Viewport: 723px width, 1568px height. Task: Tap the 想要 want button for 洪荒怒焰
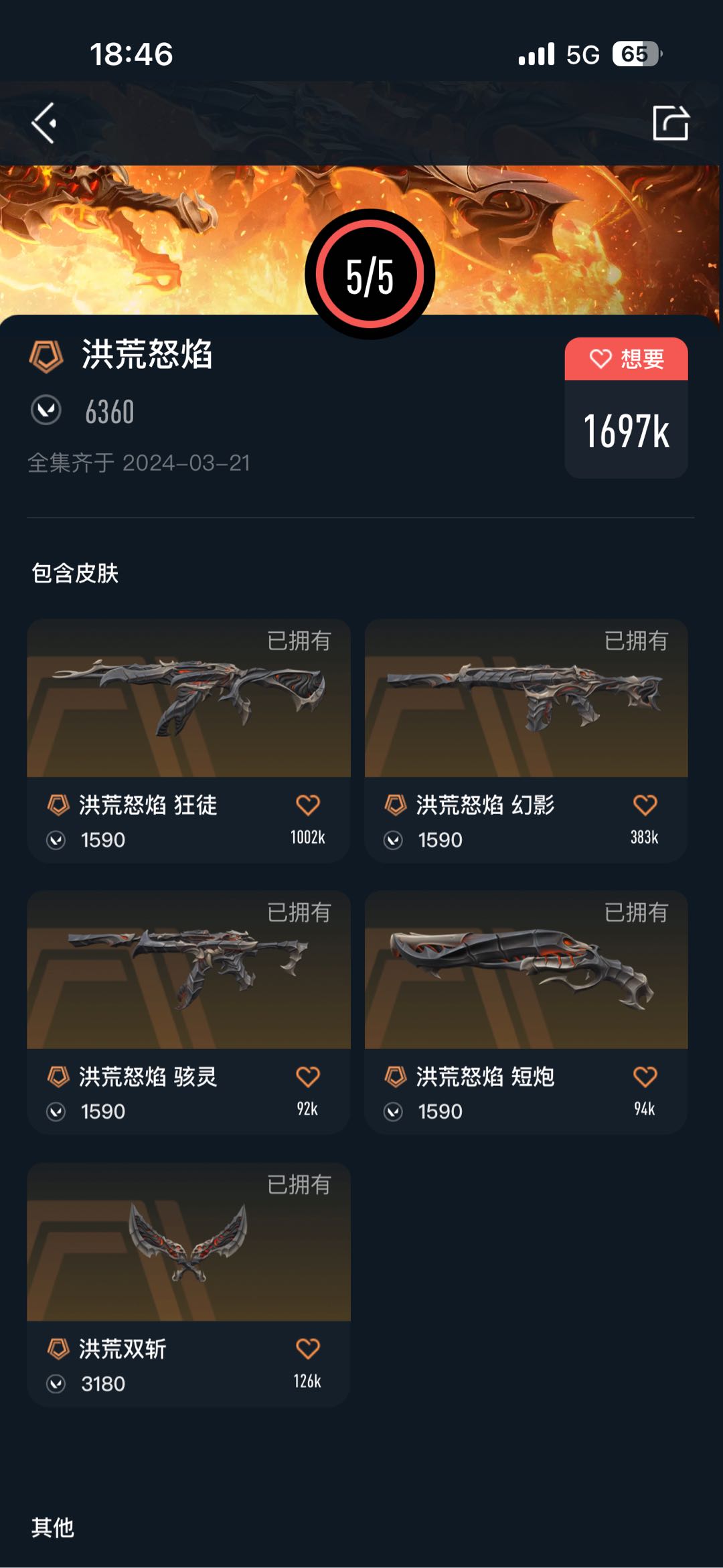click(x=626, y=360)
